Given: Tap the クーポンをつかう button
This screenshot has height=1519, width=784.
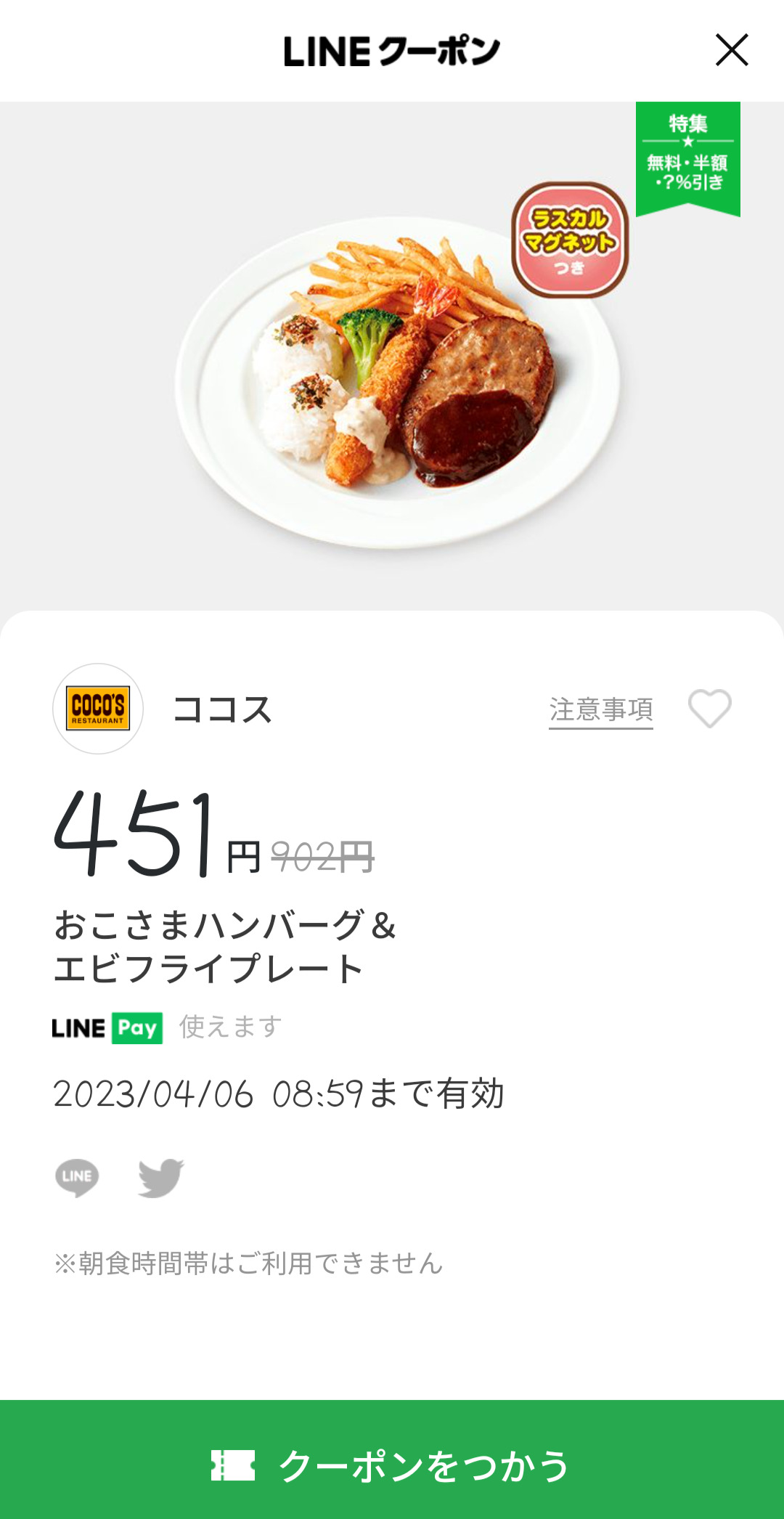Looking at the screenshot, I should click(x=392, y=1464).
